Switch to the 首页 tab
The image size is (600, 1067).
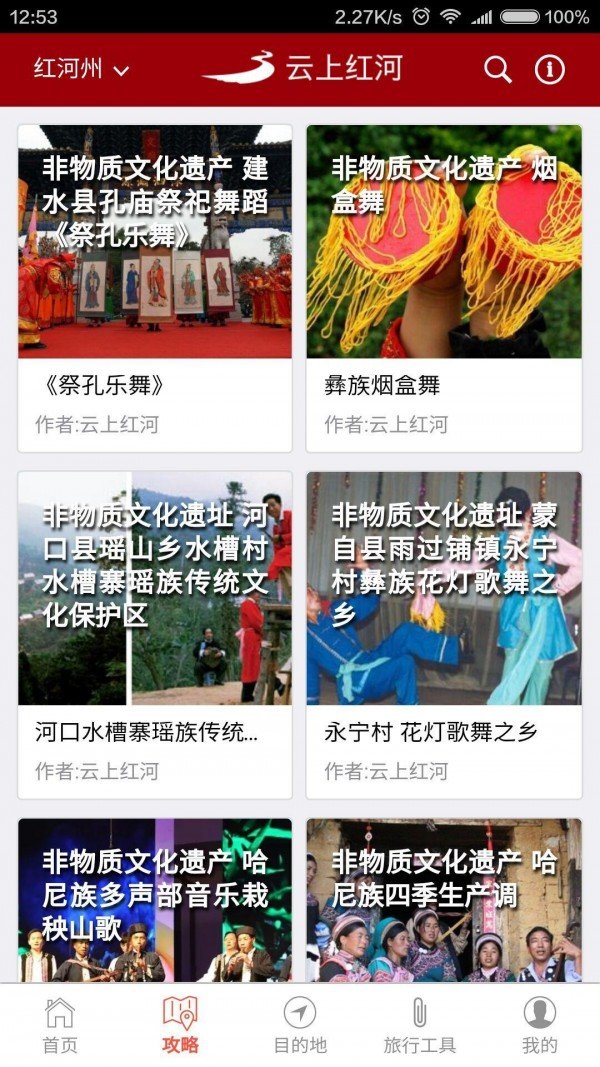point(60,1025)
